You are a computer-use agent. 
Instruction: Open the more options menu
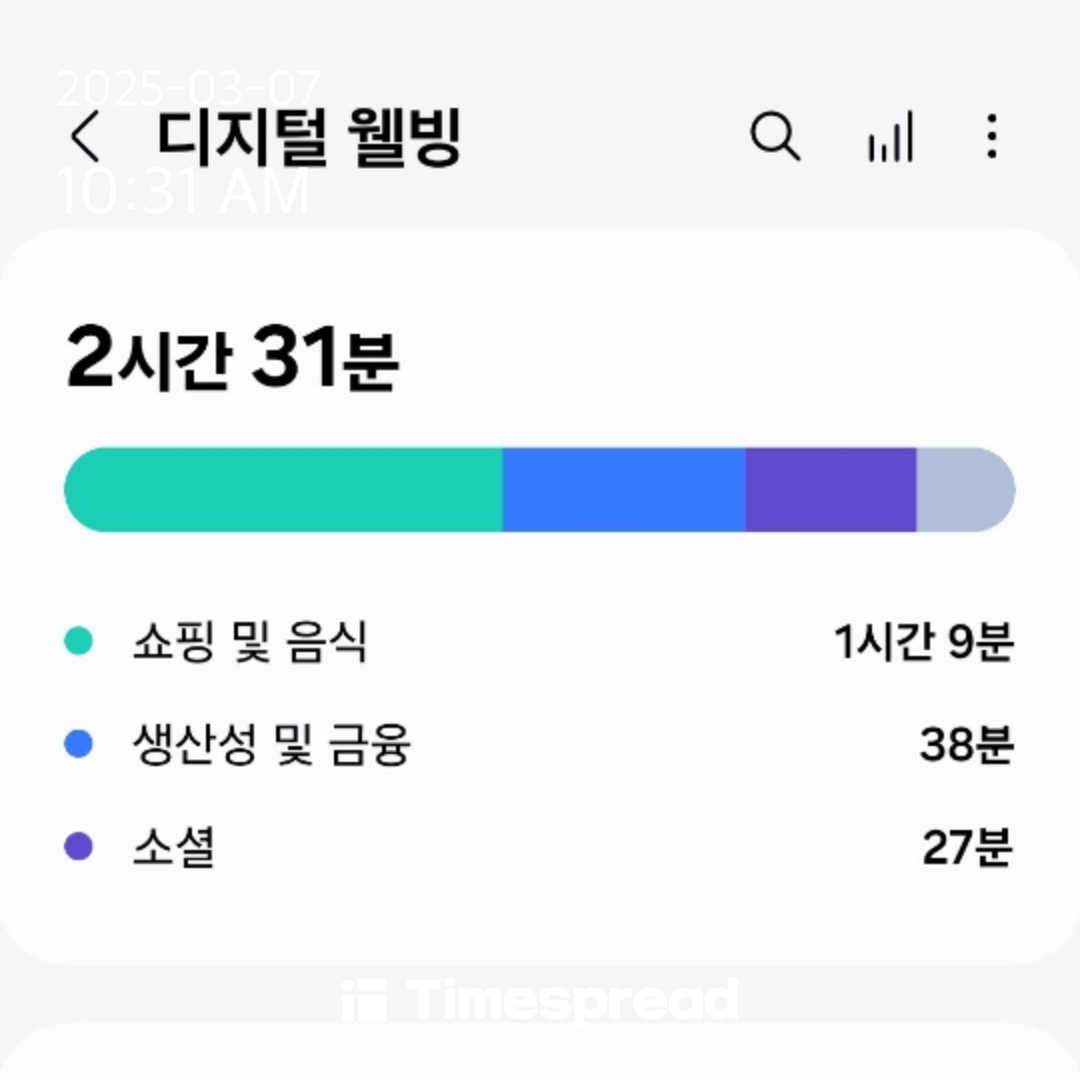point(991,137)
